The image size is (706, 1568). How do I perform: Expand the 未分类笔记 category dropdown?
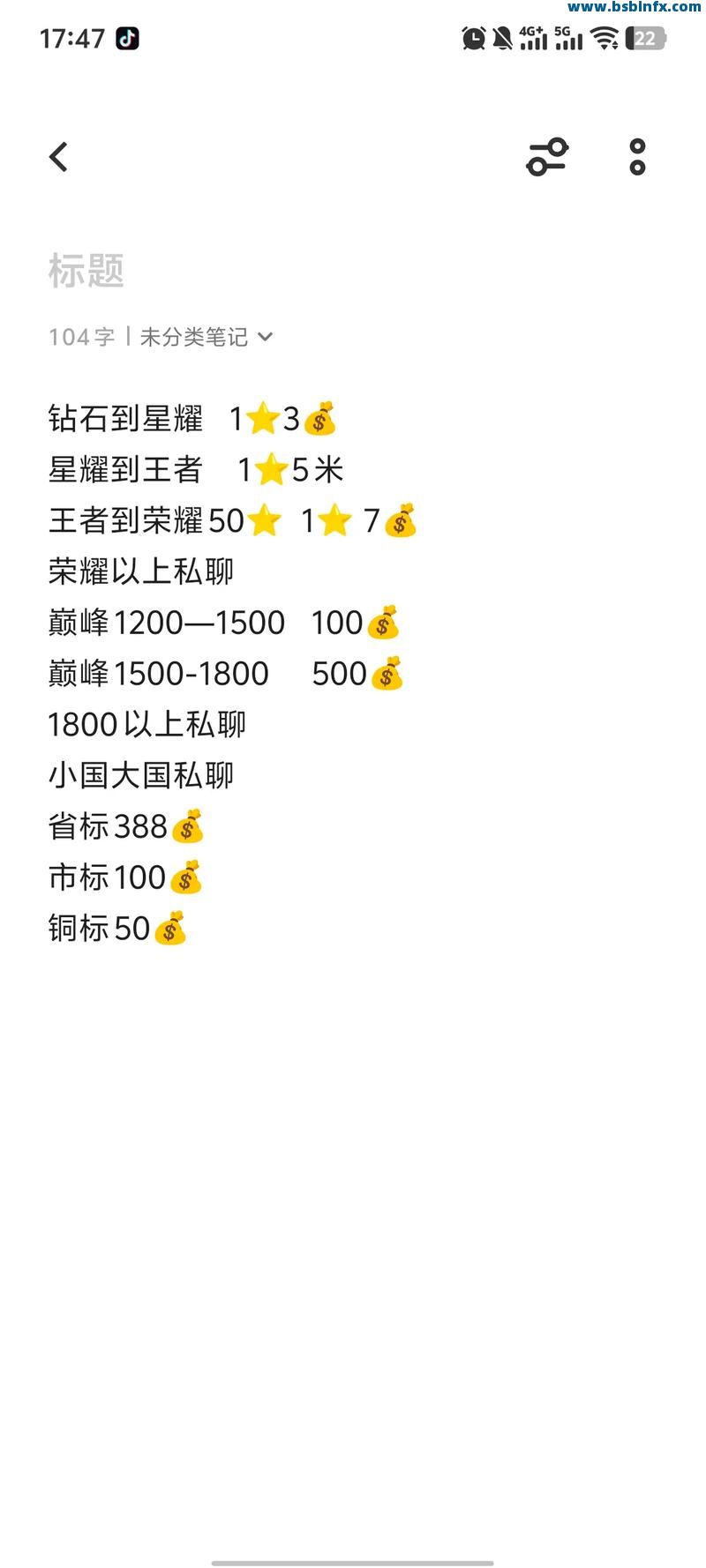coord(207,337)
